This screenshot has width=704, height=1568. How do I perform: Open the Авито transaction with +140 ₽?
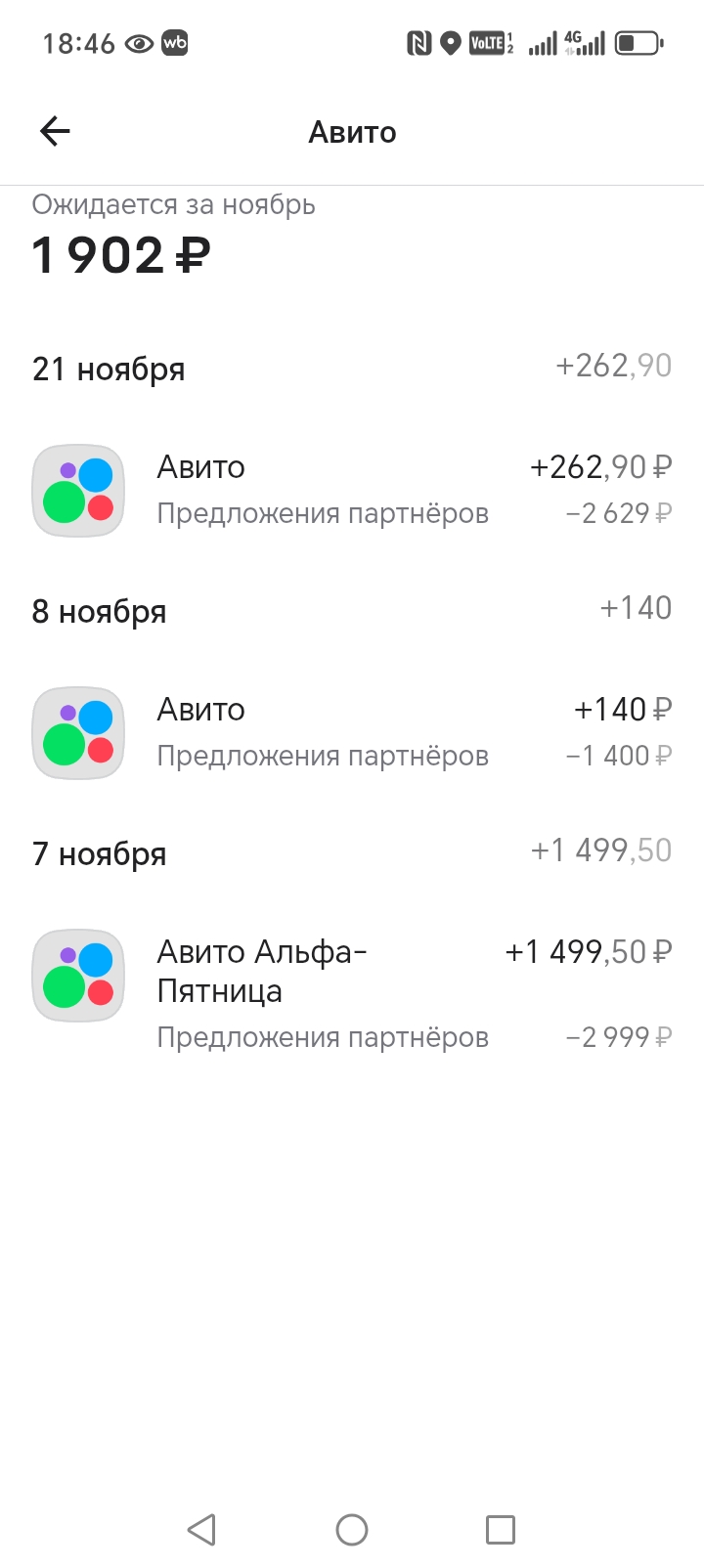[352, 732]
